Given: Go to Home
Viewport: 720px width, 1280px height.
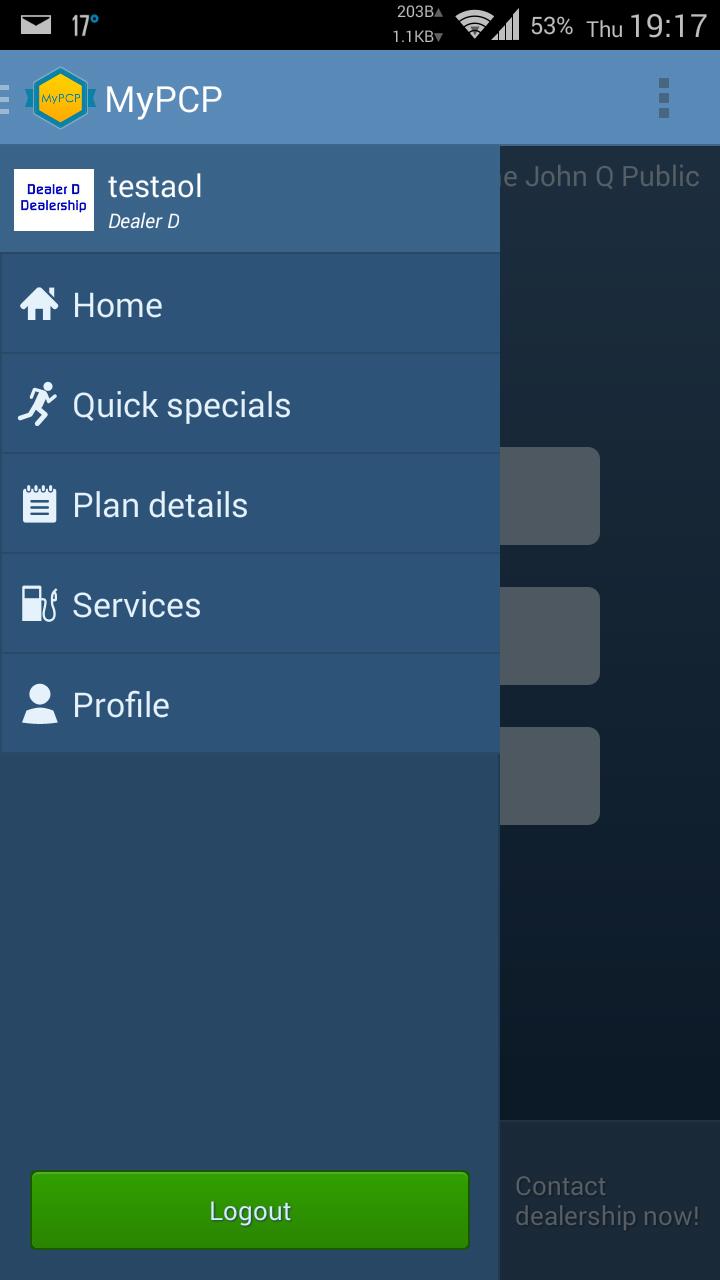Looking at the screenshot, I should click(250, 304).
